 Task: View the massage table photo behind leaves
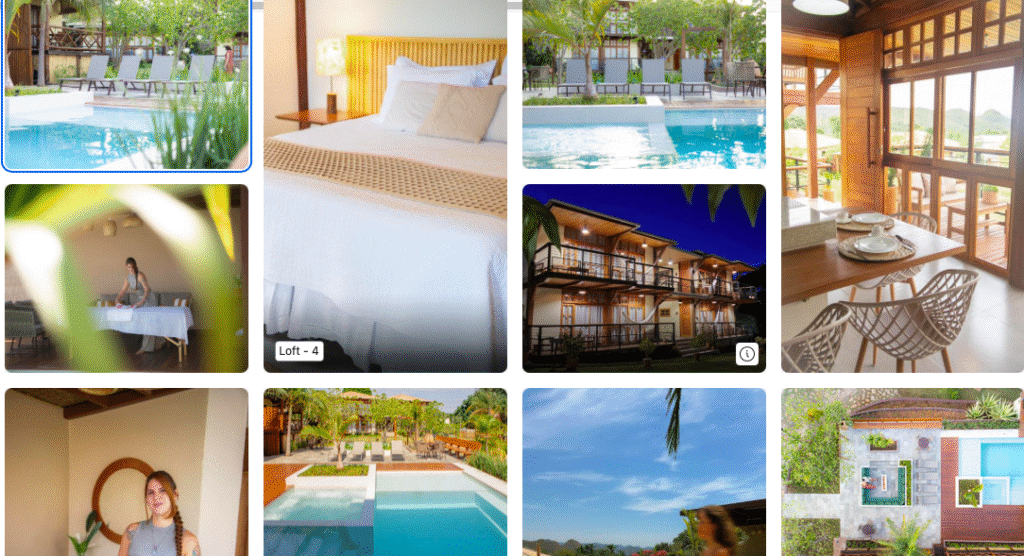coord(126,278)
